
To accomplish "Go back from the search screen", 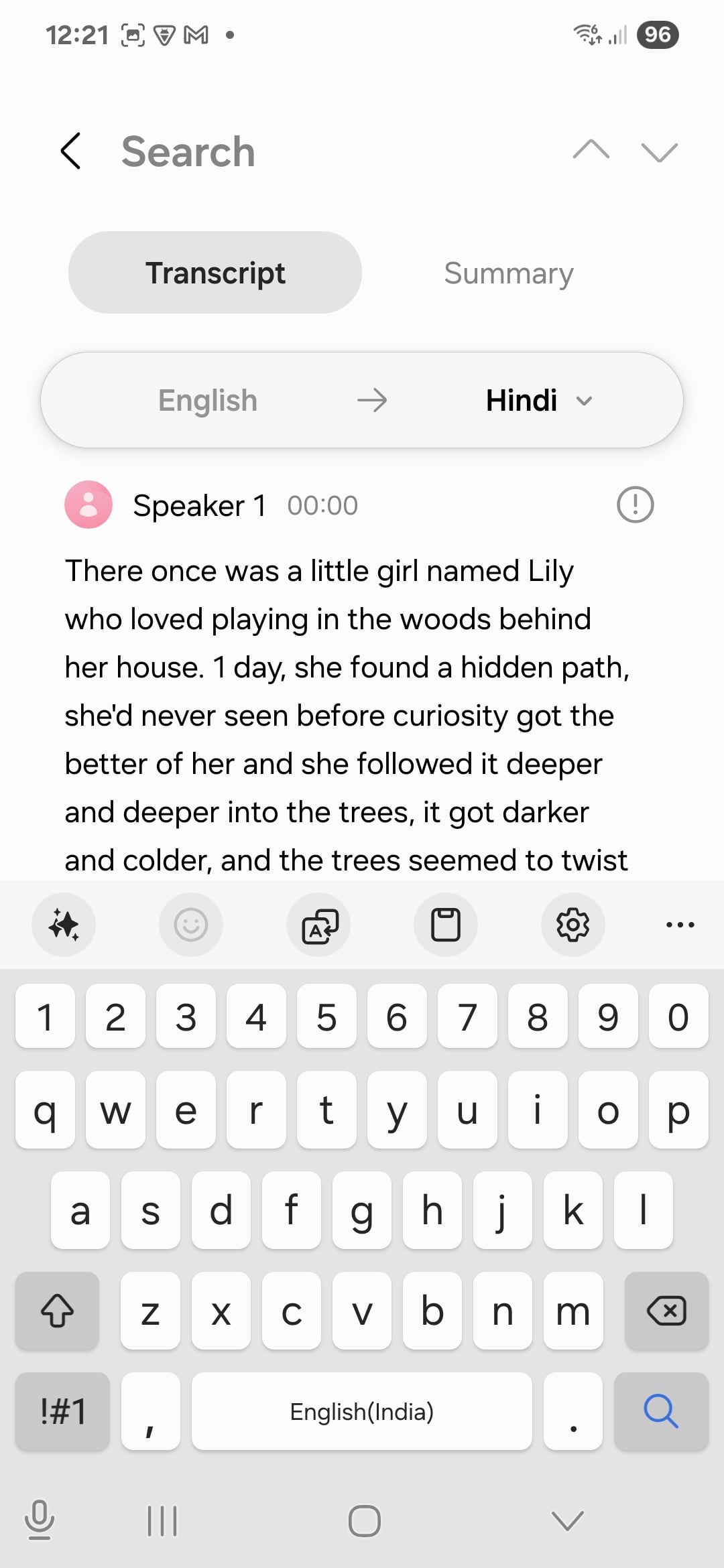I will point(71,151).
